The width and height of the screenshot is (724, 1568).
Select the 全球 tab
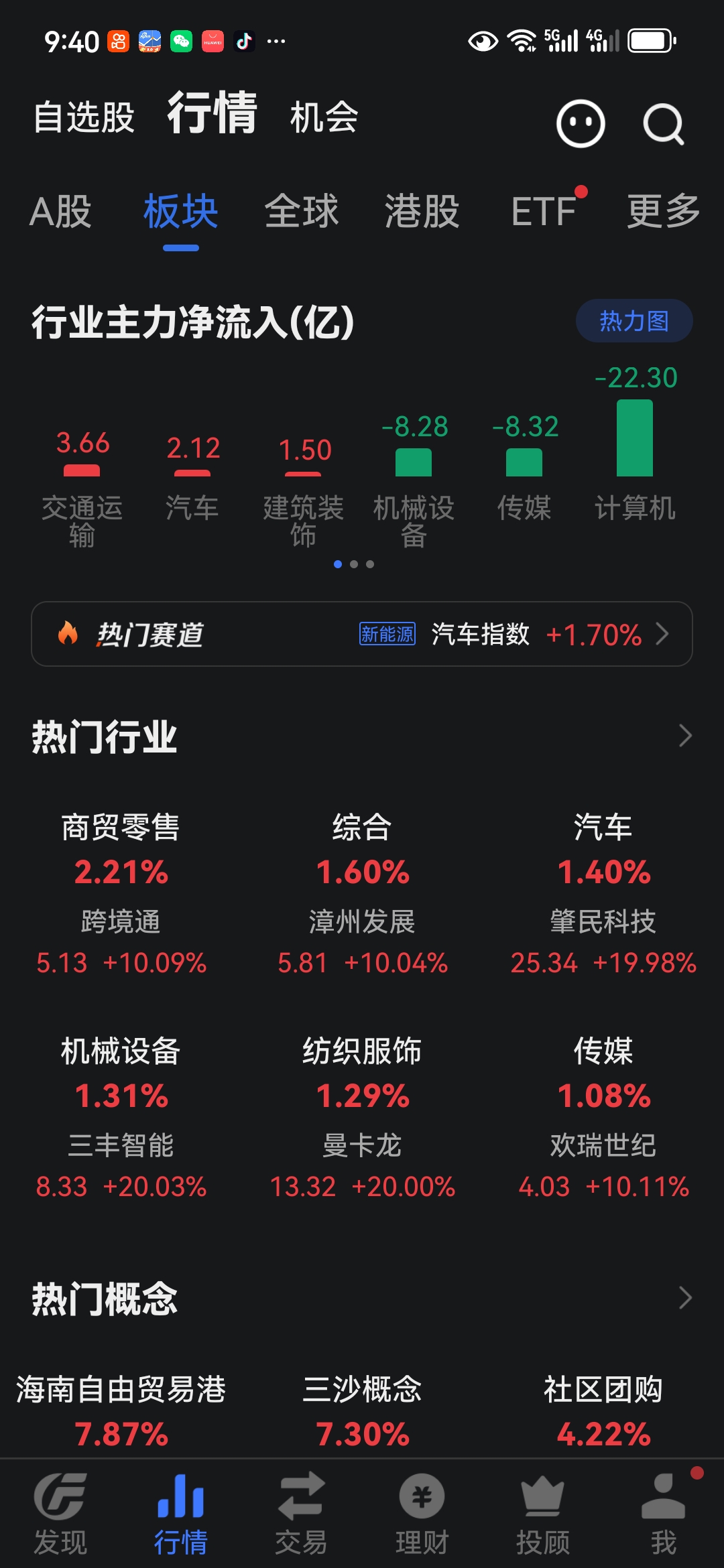click(x=301, y=212)
